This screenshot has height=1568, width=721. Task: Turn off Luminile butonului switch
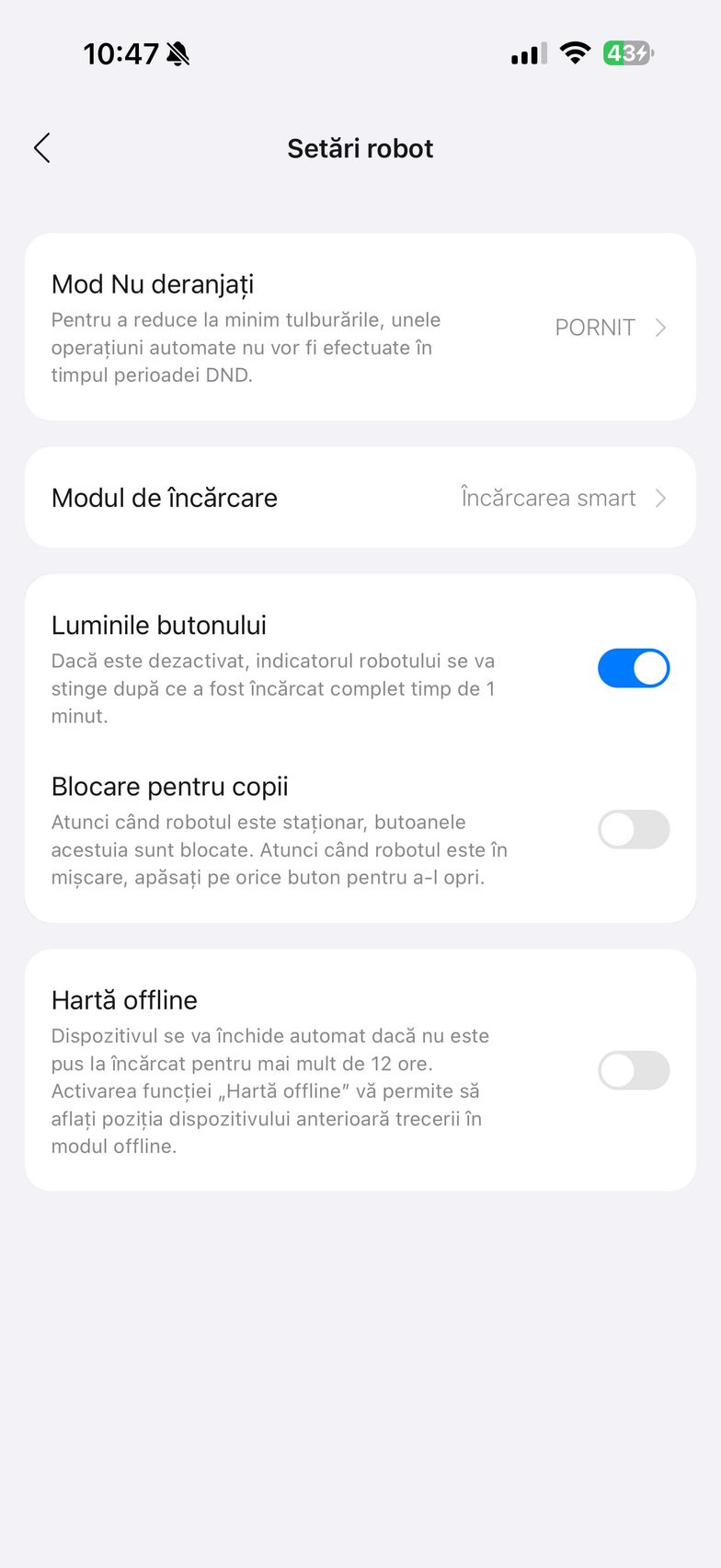pos(633,668)
